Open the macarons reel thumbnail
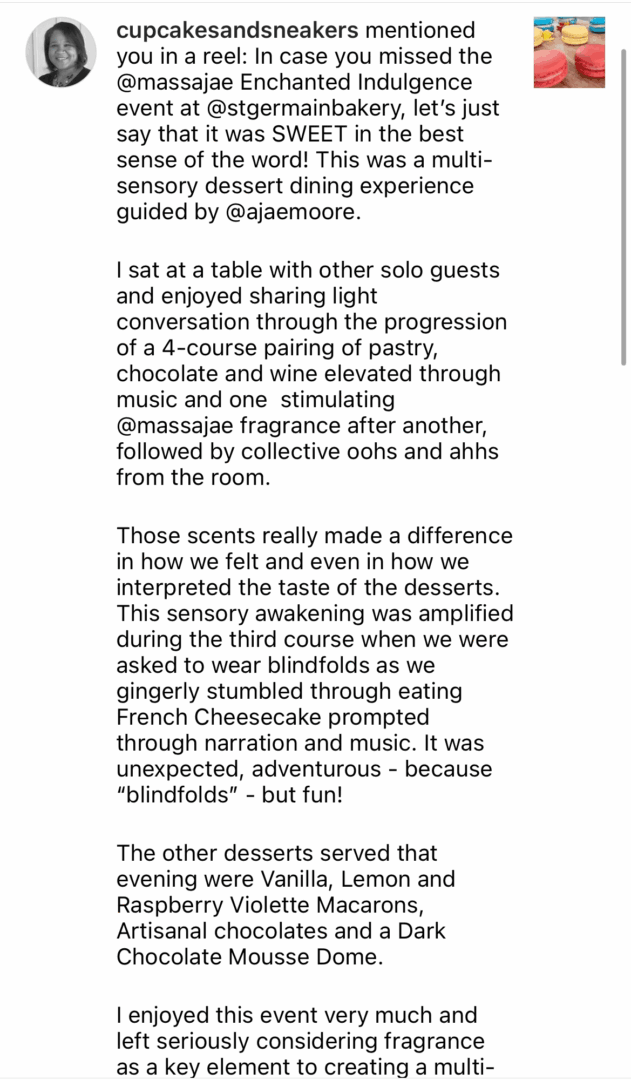 point(569,52)
